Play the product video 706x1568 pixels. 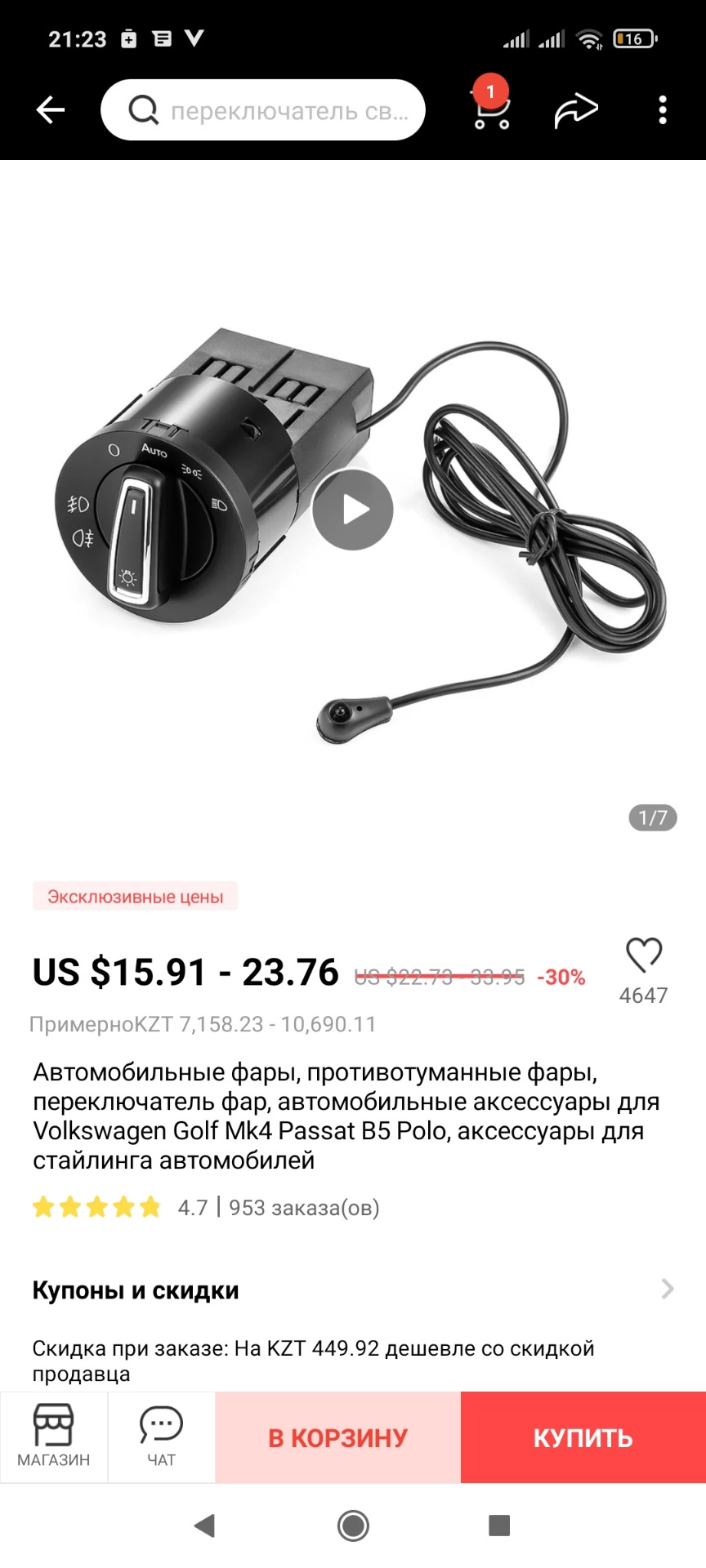pyautogui.click(x=353, y=510)
